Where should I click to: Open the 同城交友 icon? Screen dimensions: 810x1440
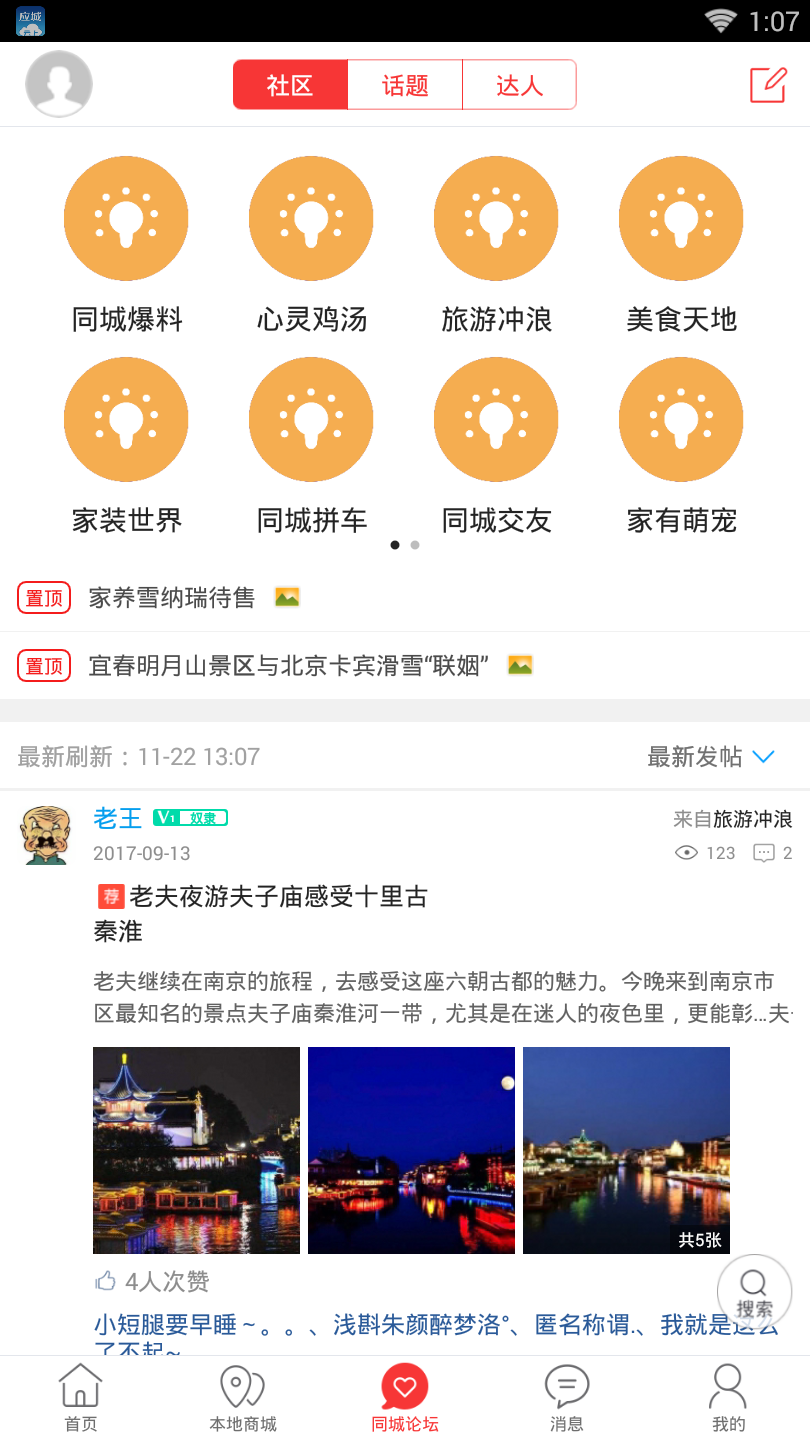click(496, 419)
